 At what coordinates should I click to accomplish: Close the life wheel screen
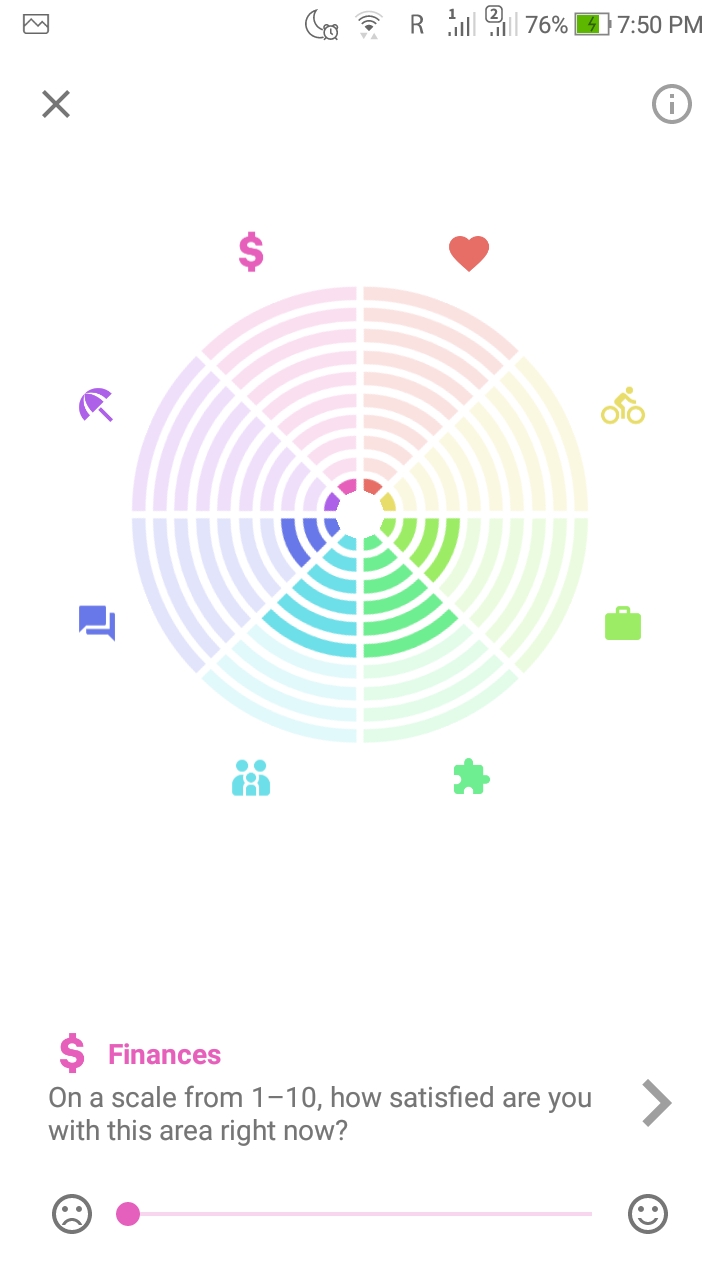56,104
